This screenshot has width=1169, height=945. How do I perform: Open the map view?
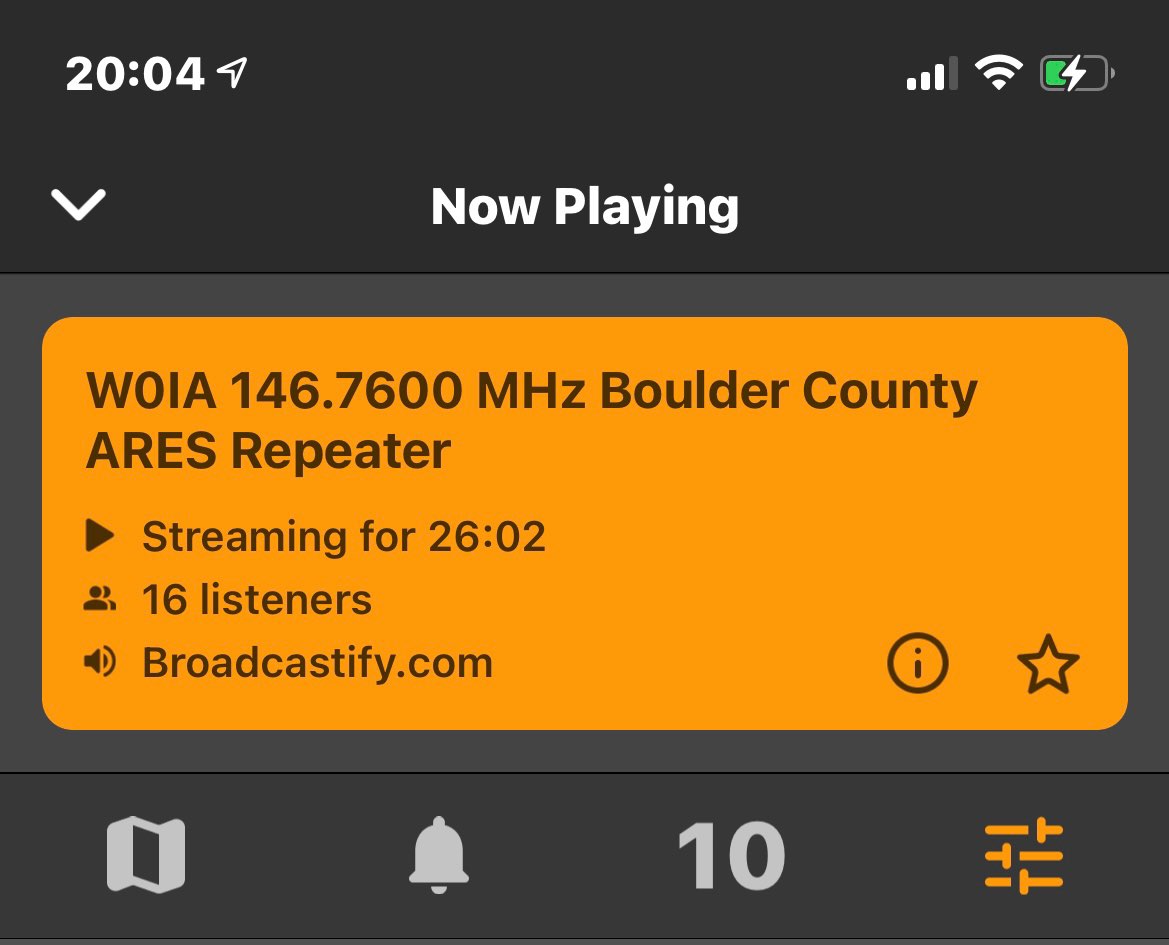coord(146,855)
